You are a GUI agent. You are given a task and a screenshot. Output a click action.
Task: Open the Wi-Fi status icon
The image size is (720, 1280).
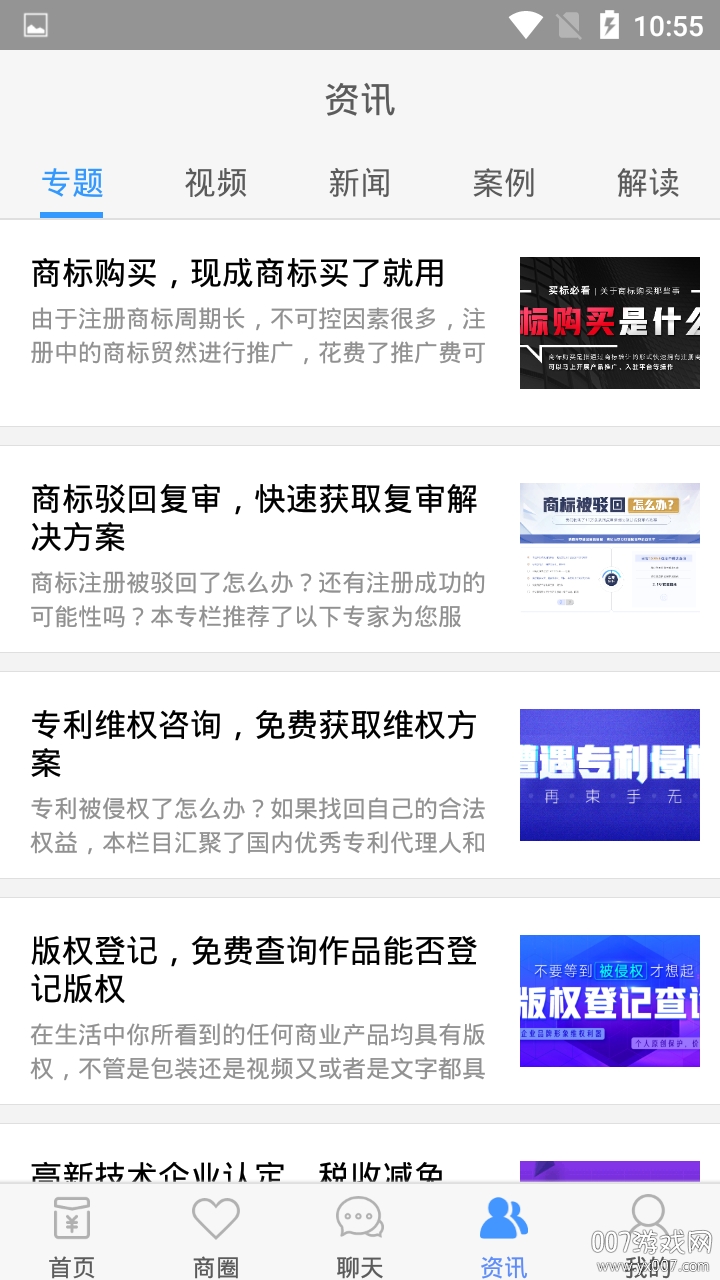[x=525, y=24]
